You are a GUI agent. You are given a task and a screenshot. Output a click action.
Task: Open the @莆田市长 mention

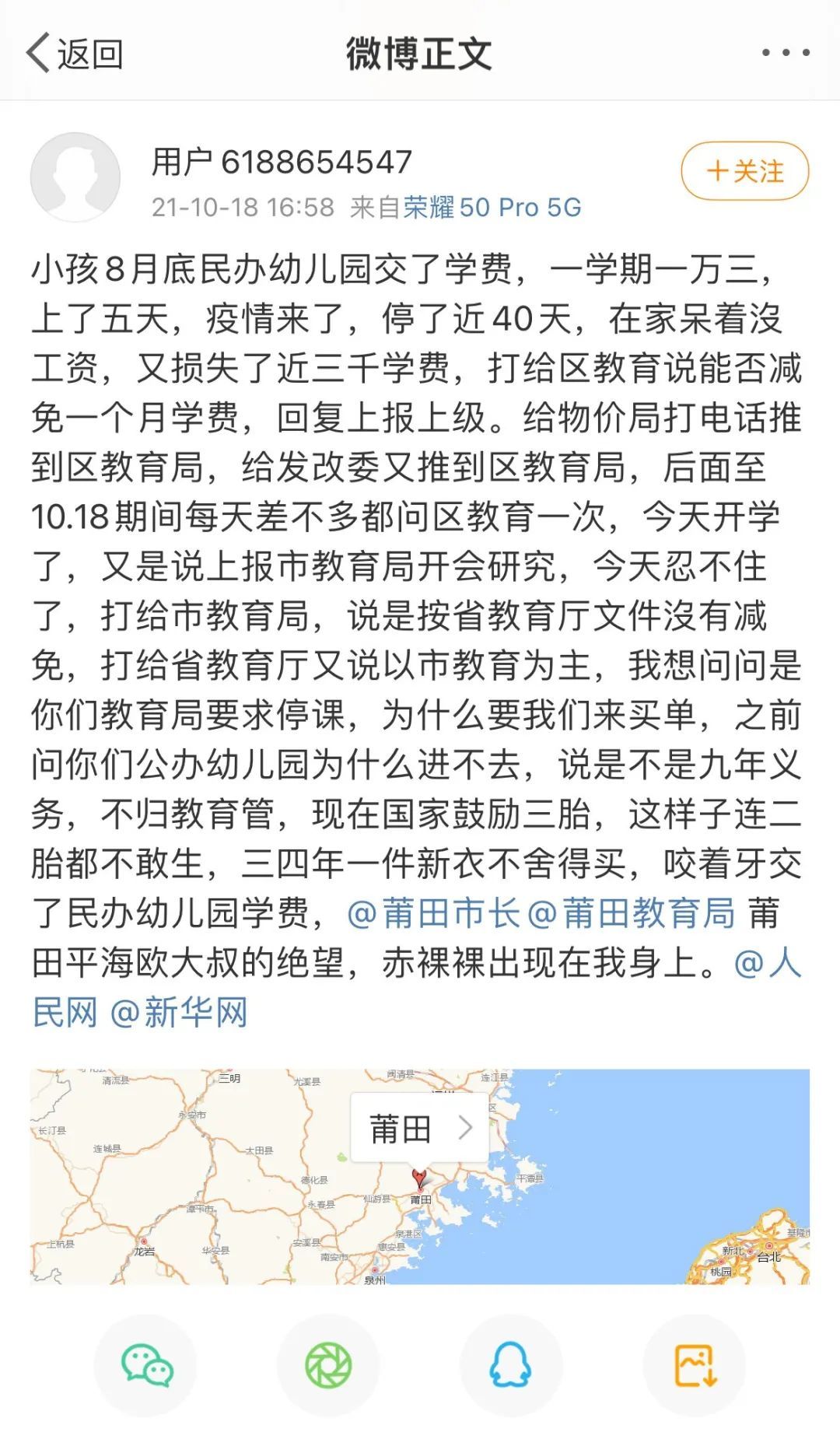pos(433,913)
